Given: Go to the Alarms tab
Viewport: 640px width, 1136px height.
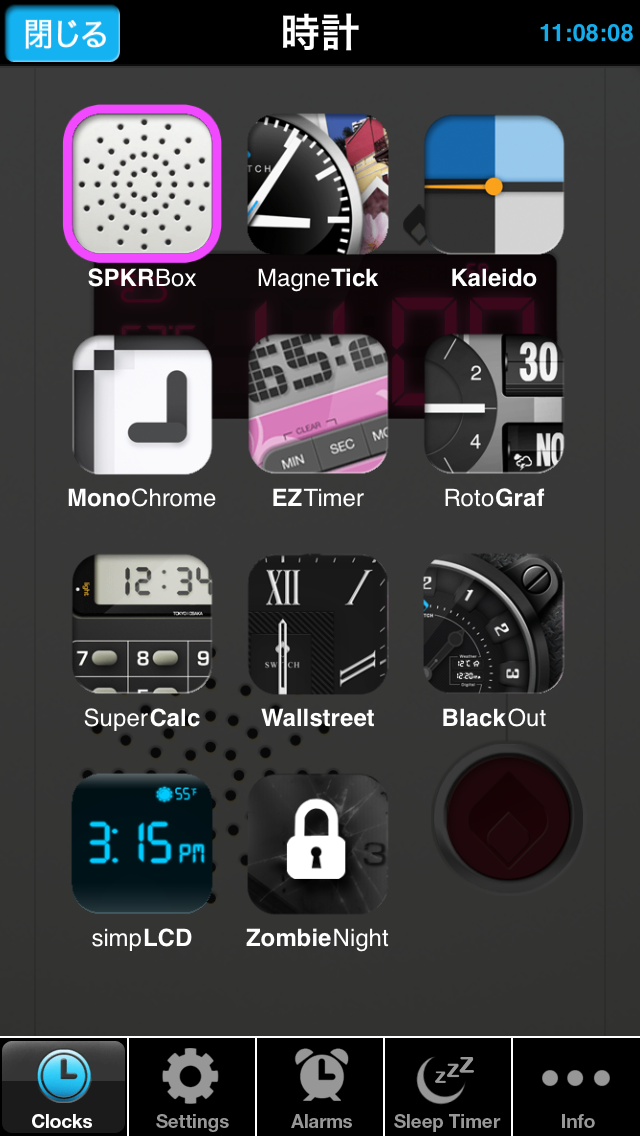Looking at the screenshot, I should pyautogui.click(x=321, y=1087).
